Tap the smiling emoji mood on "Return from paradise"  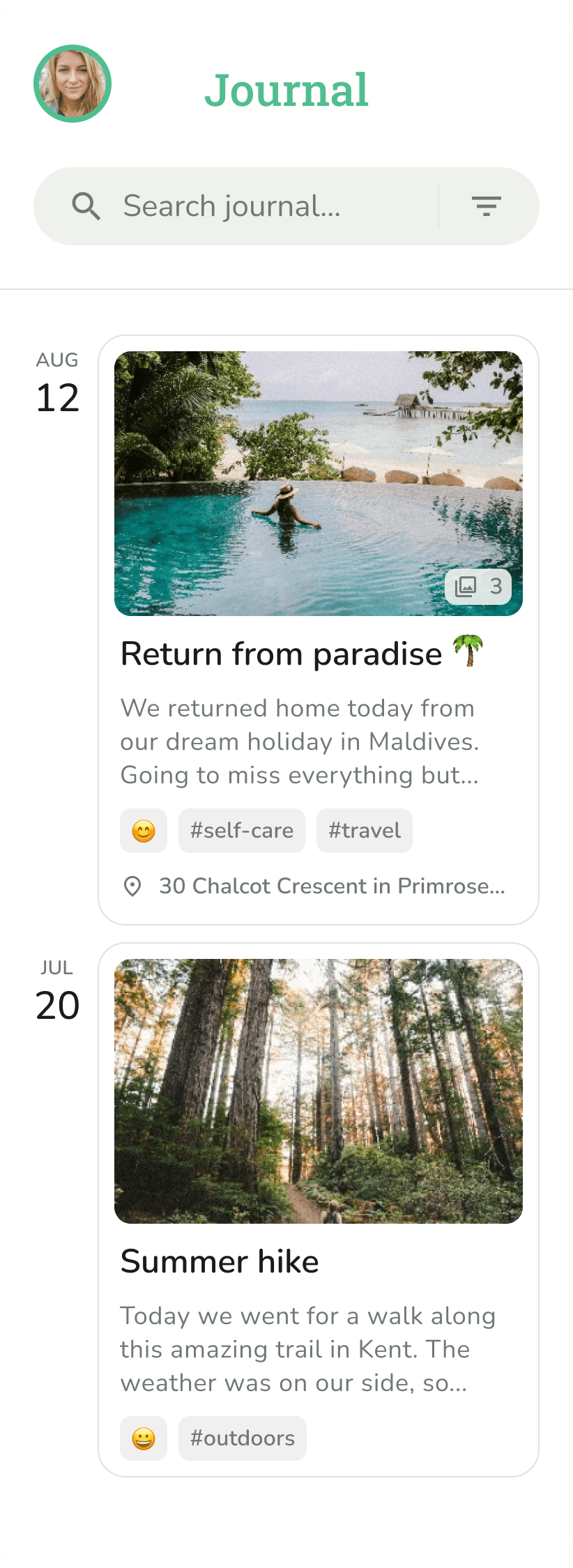click(143, 830)
